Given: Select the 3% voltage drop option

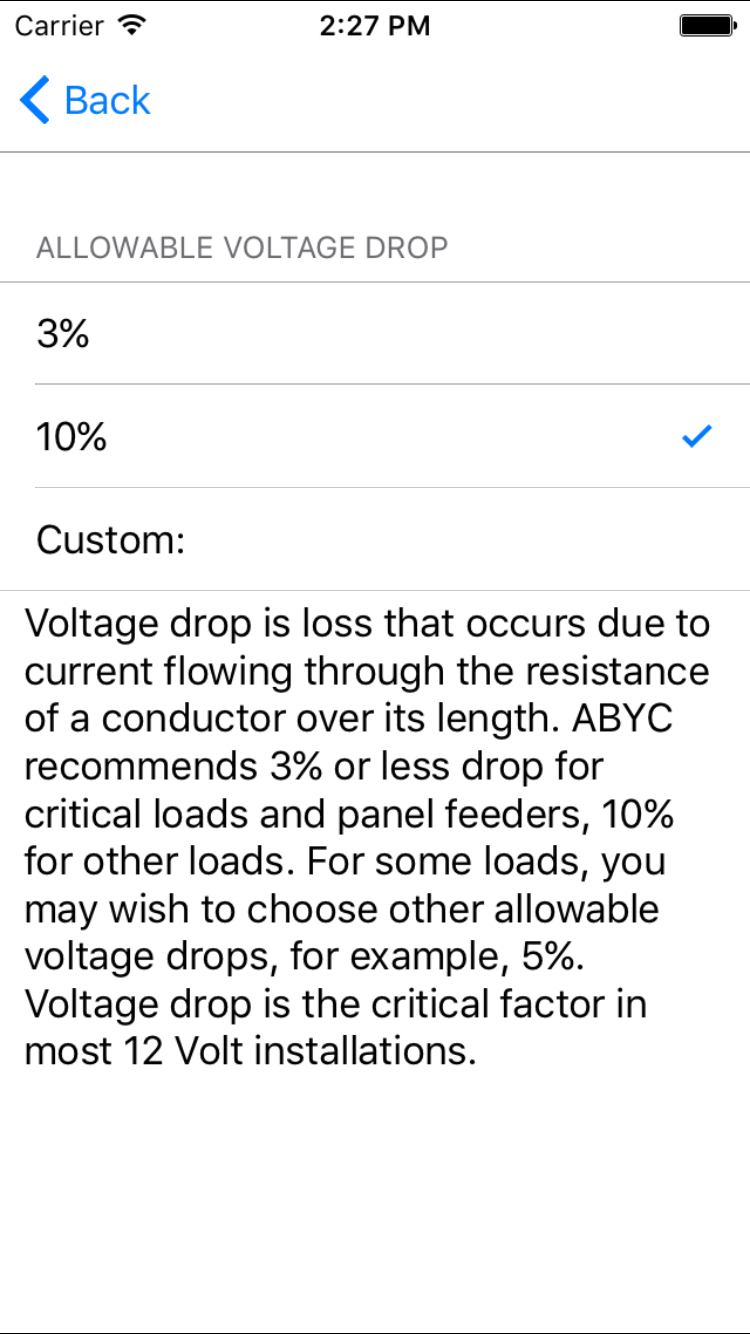Looking at the screenshot, I should coord(375,333).
